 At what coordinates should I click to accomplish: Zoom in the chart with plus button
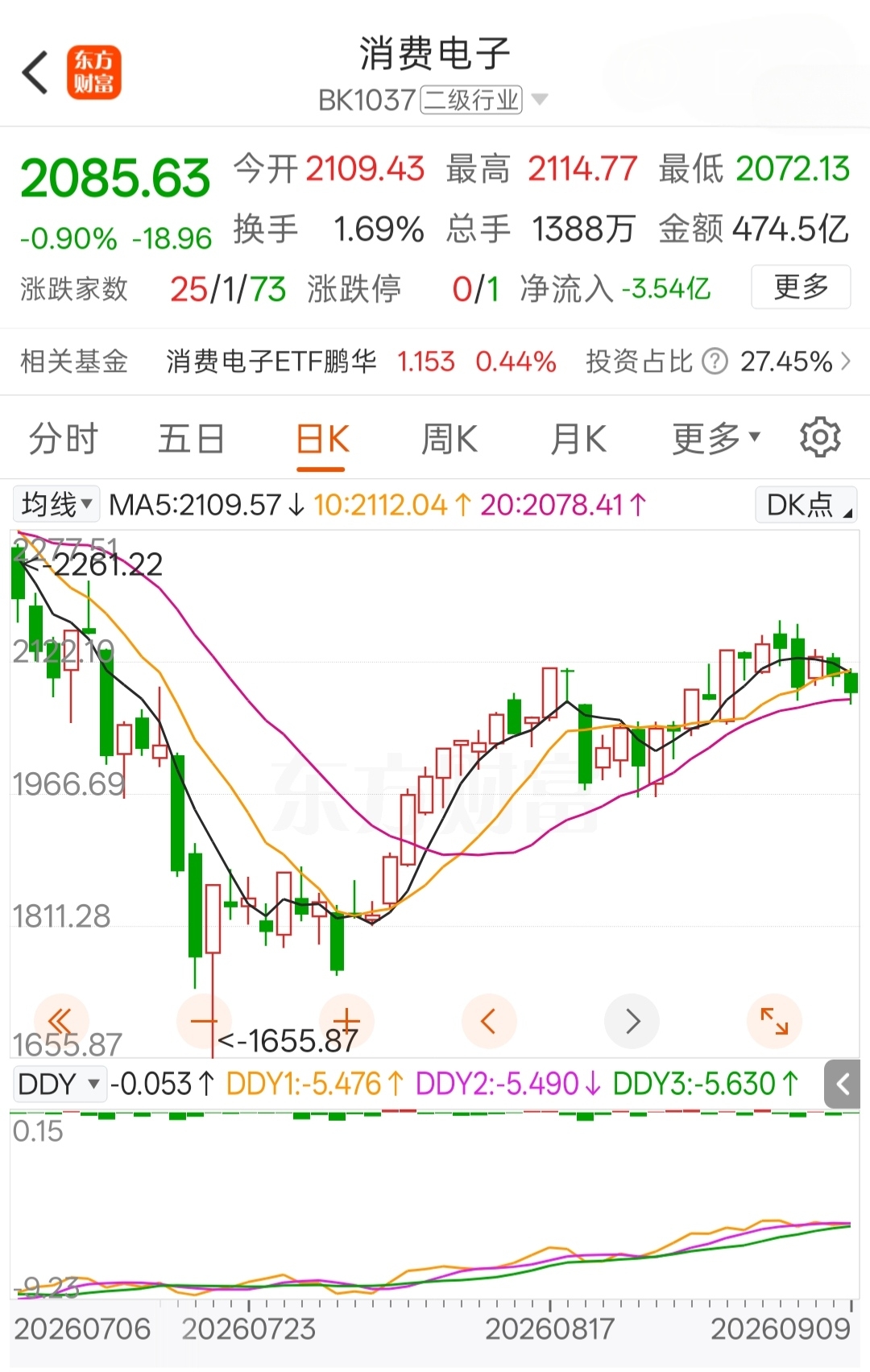(346, 1021)
